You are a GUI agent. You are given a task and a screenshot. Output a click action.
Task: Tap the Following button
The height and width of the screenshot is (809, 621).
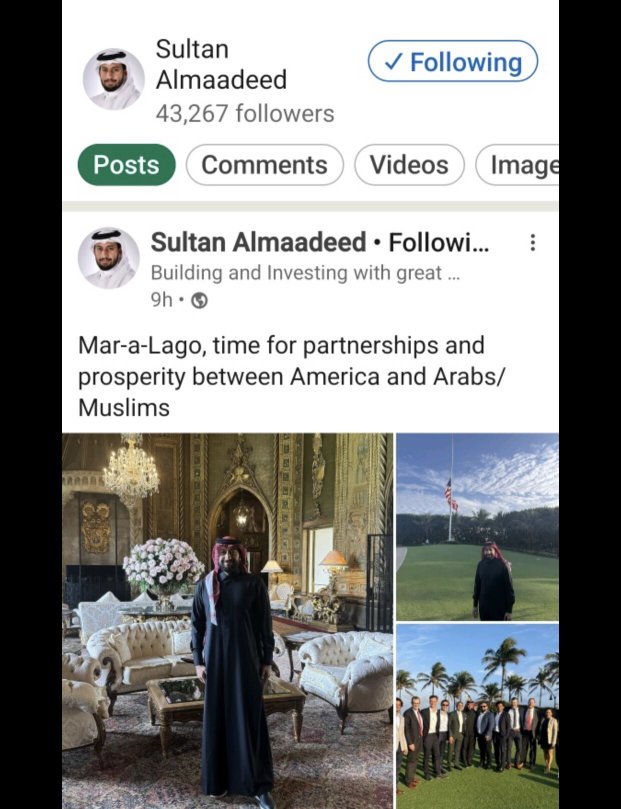[452, 62]
